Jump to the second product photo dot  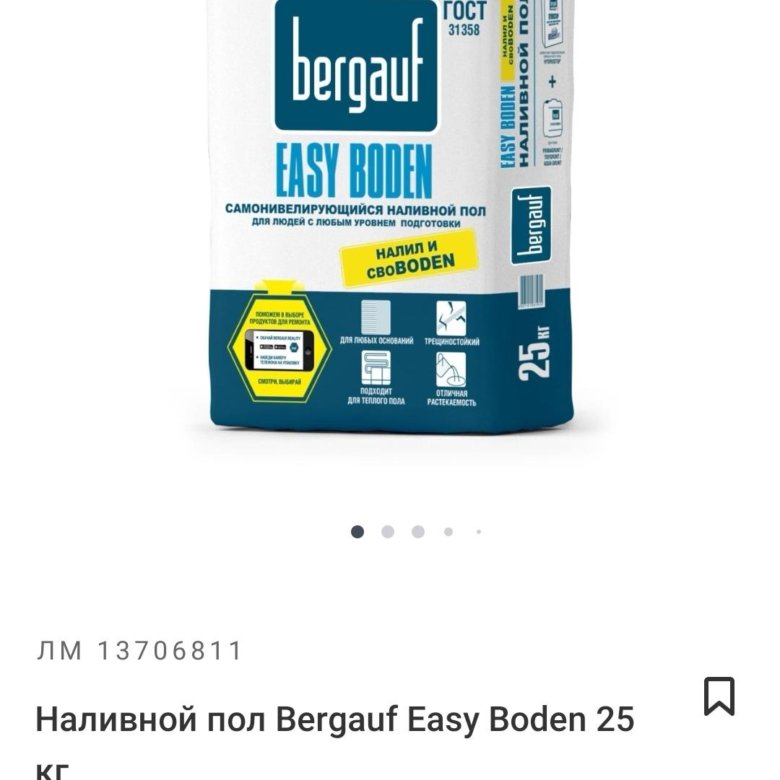click(388, 532)
